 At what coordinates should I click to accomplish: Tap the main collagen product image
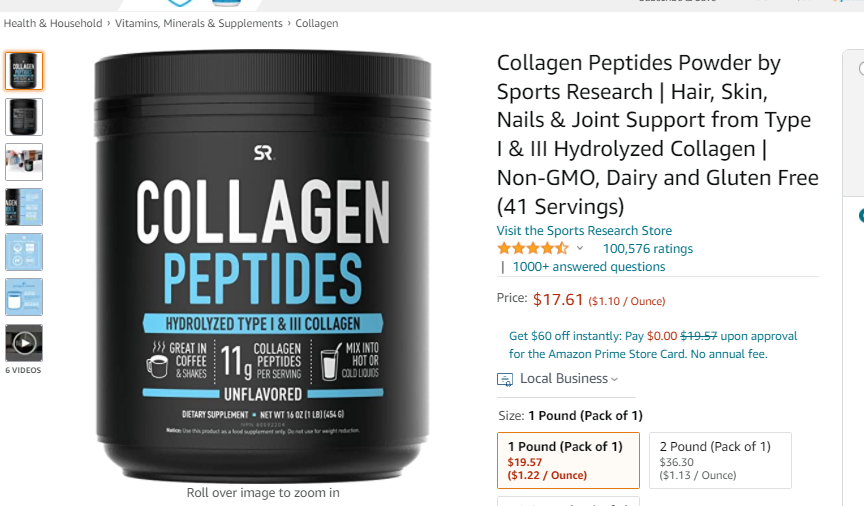tap(263, 265)
